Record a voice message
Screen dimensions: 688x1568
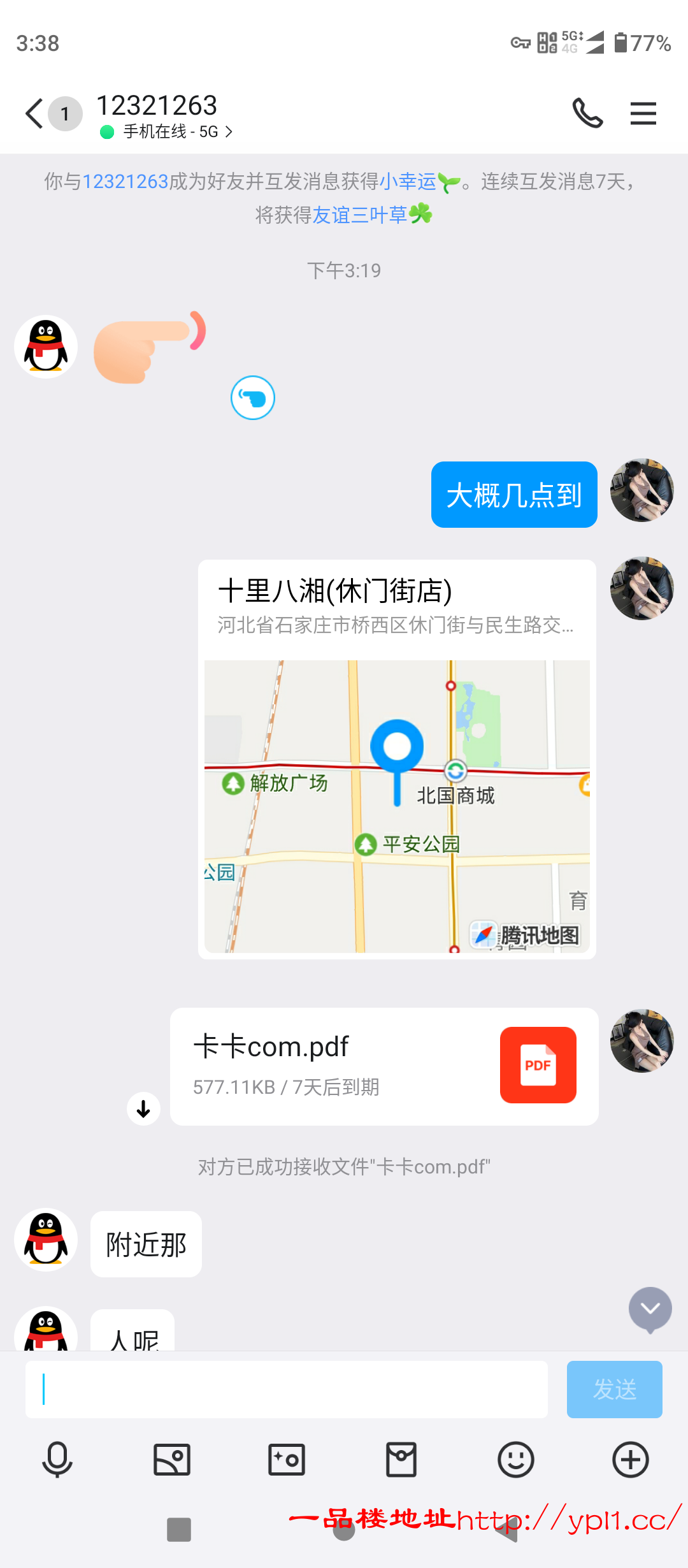(57, 1459)
